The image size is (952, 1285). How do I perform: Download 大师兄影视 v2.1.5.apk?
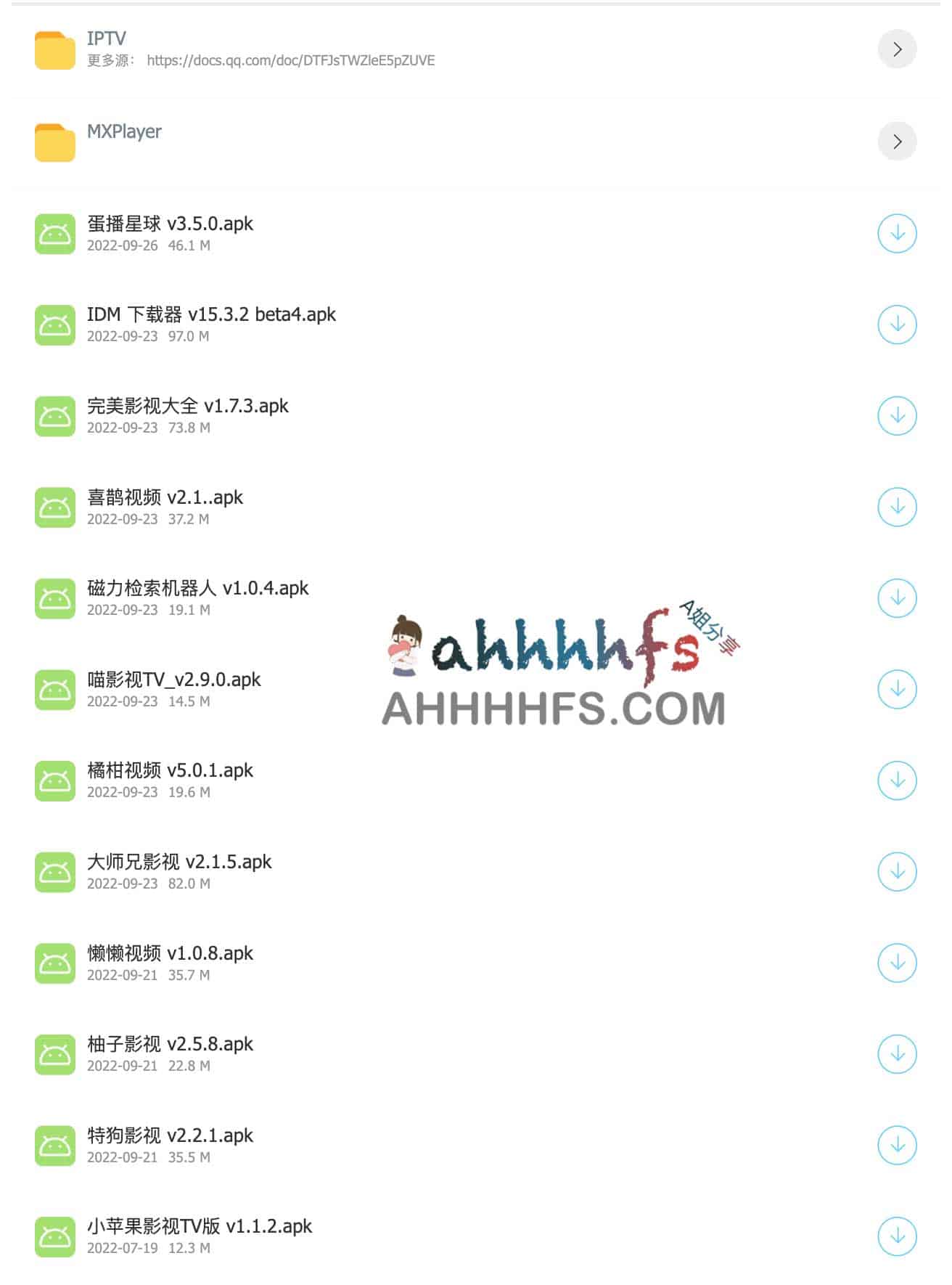tap(897, 871)
